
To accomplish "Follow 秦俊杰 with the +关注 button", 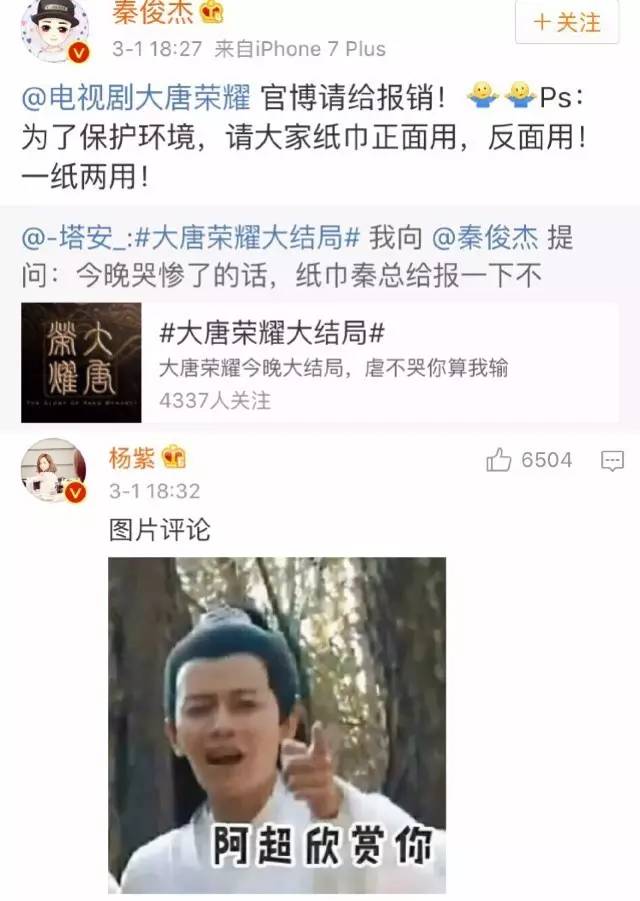I will coord(567,21).
